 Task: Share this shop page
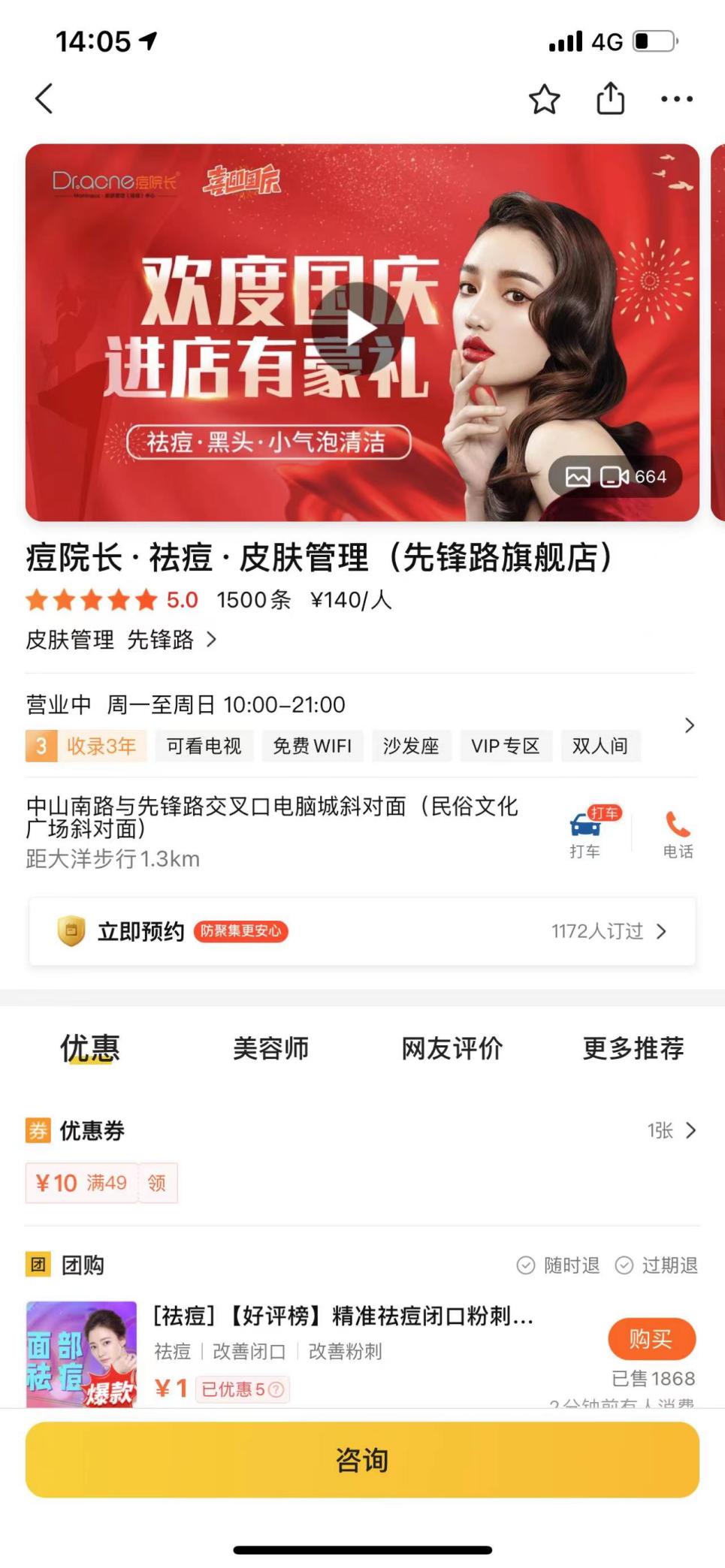610,98
